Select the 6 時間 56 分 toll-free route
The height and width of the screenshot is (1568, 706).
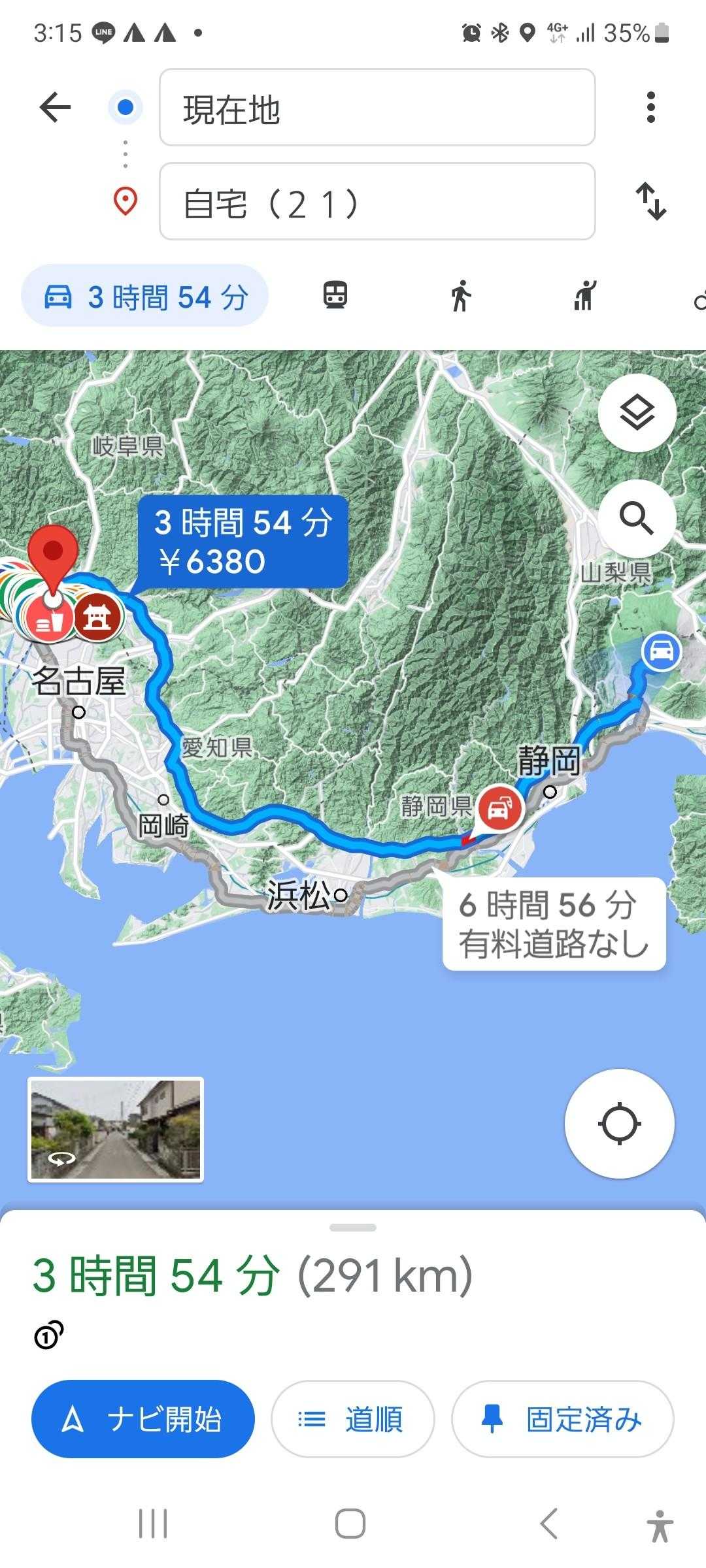click(554, 924)
